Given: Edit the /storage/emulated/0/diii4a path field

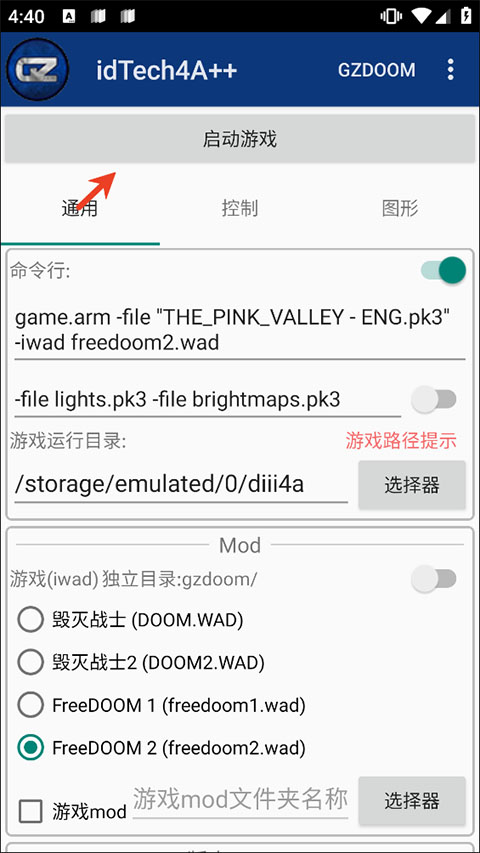Looking at the screenshot, I should [x=181, y=484].
